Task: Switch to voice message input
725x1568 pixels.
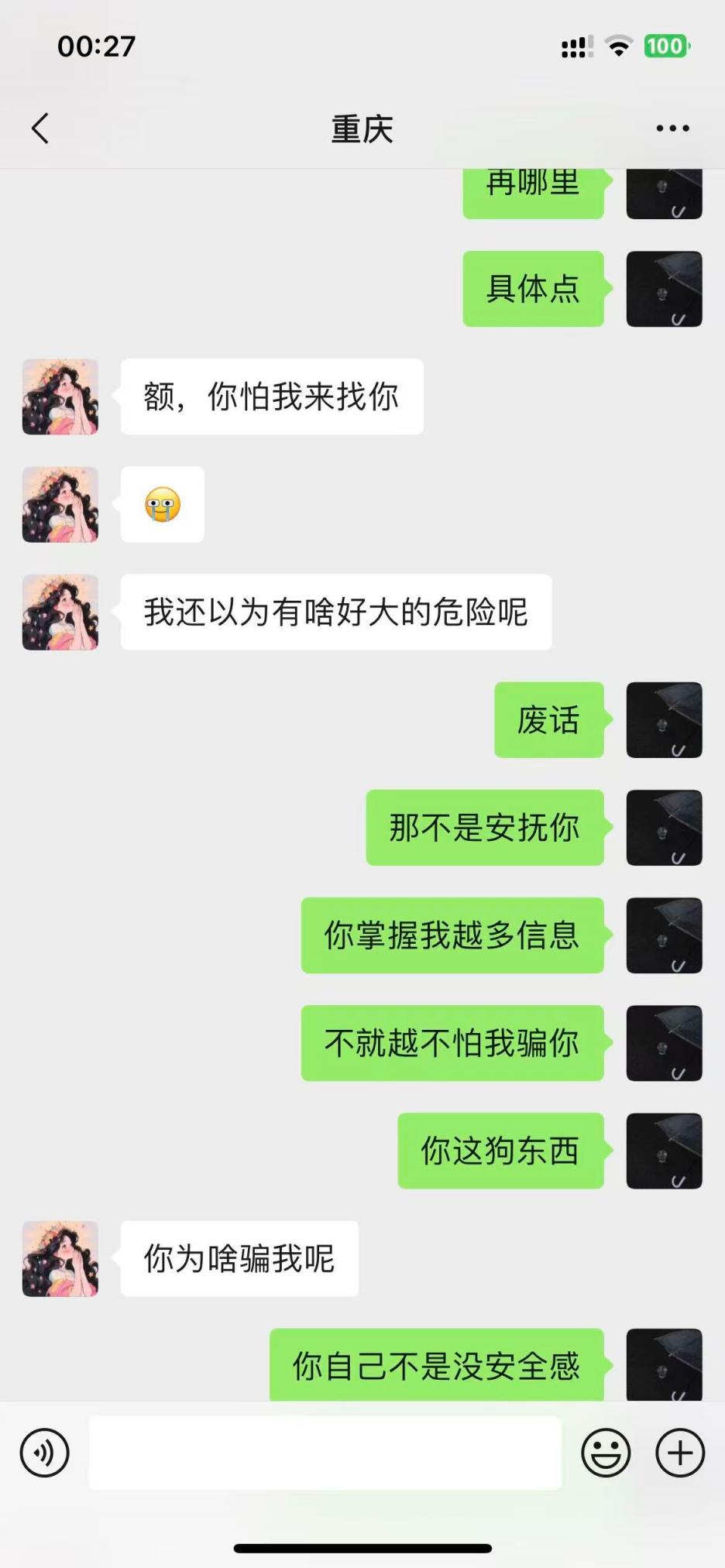Action: pyautogui.click(x=45, y=1453)
